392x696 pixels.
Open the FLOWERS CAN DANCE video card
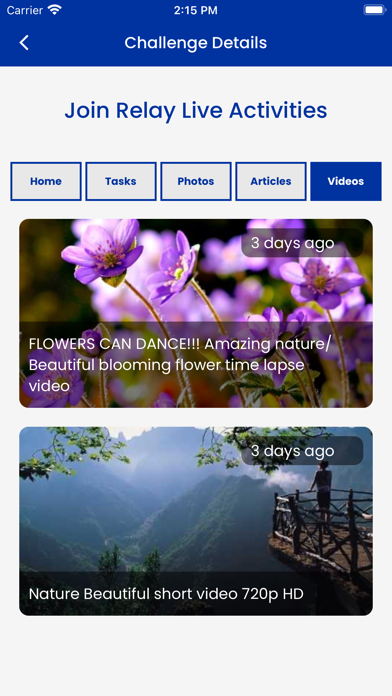196,313
